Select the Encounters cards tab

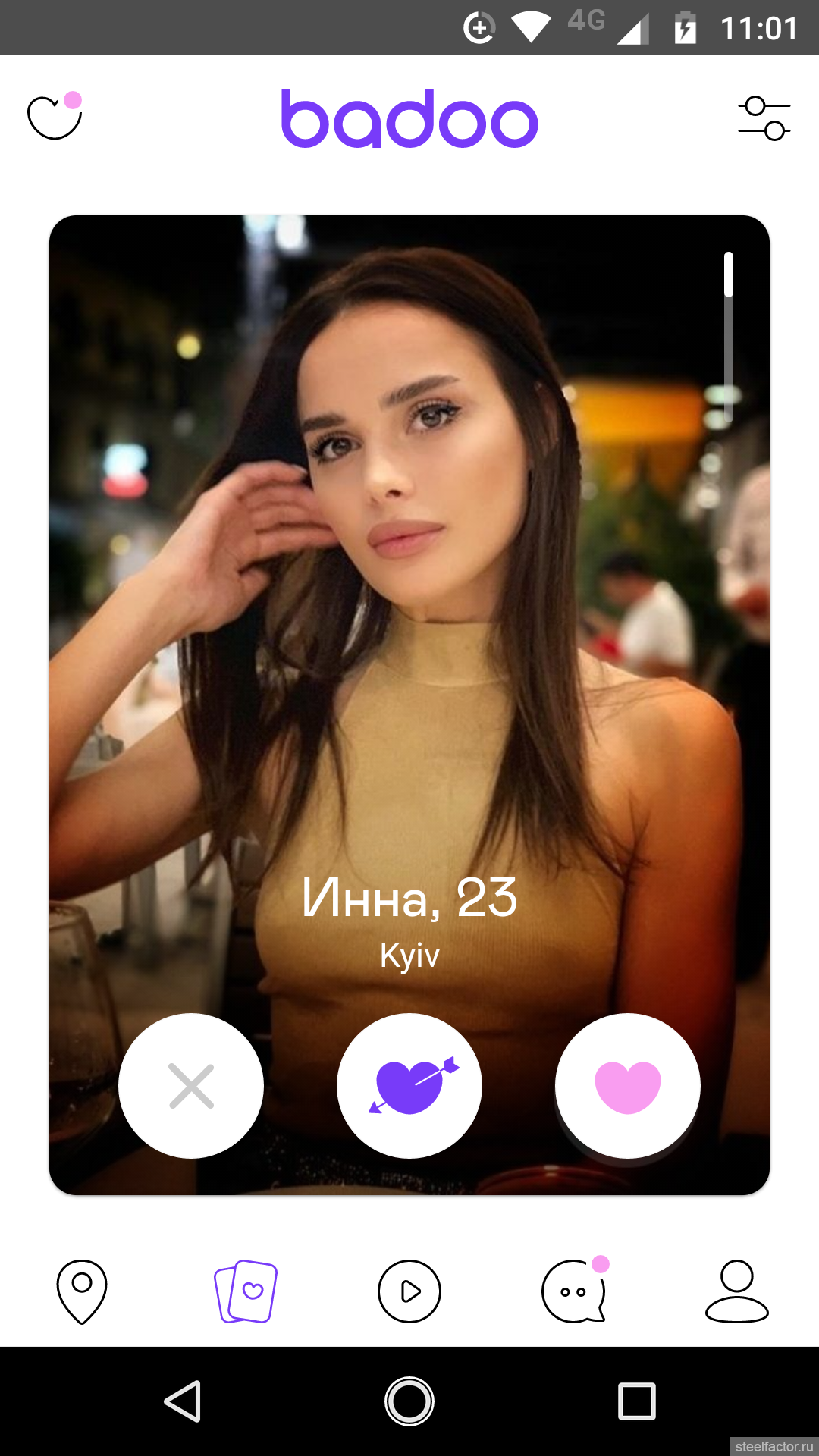[246, 1291]
